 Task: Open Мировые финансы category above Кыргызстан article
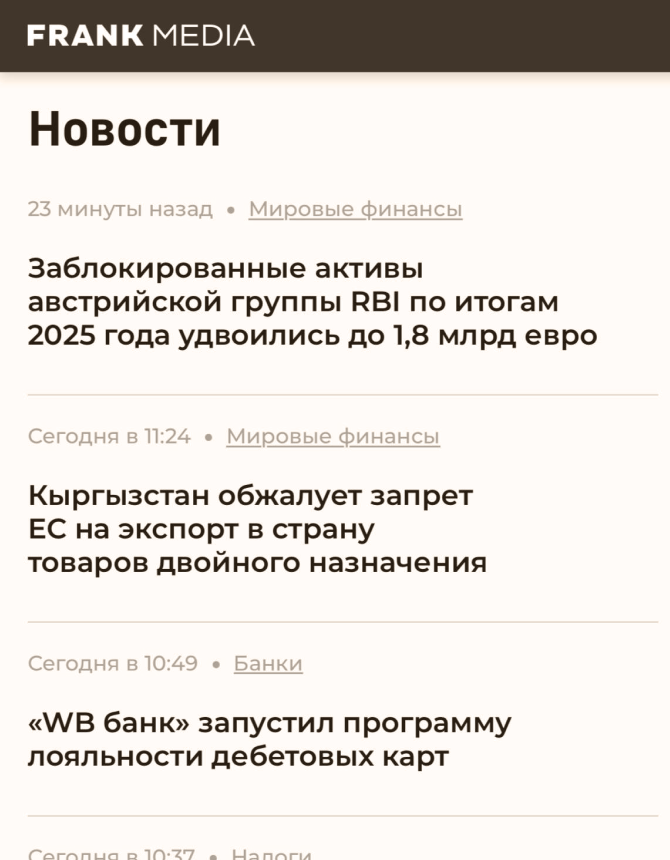pyautogui.click(x=332, y=436)
